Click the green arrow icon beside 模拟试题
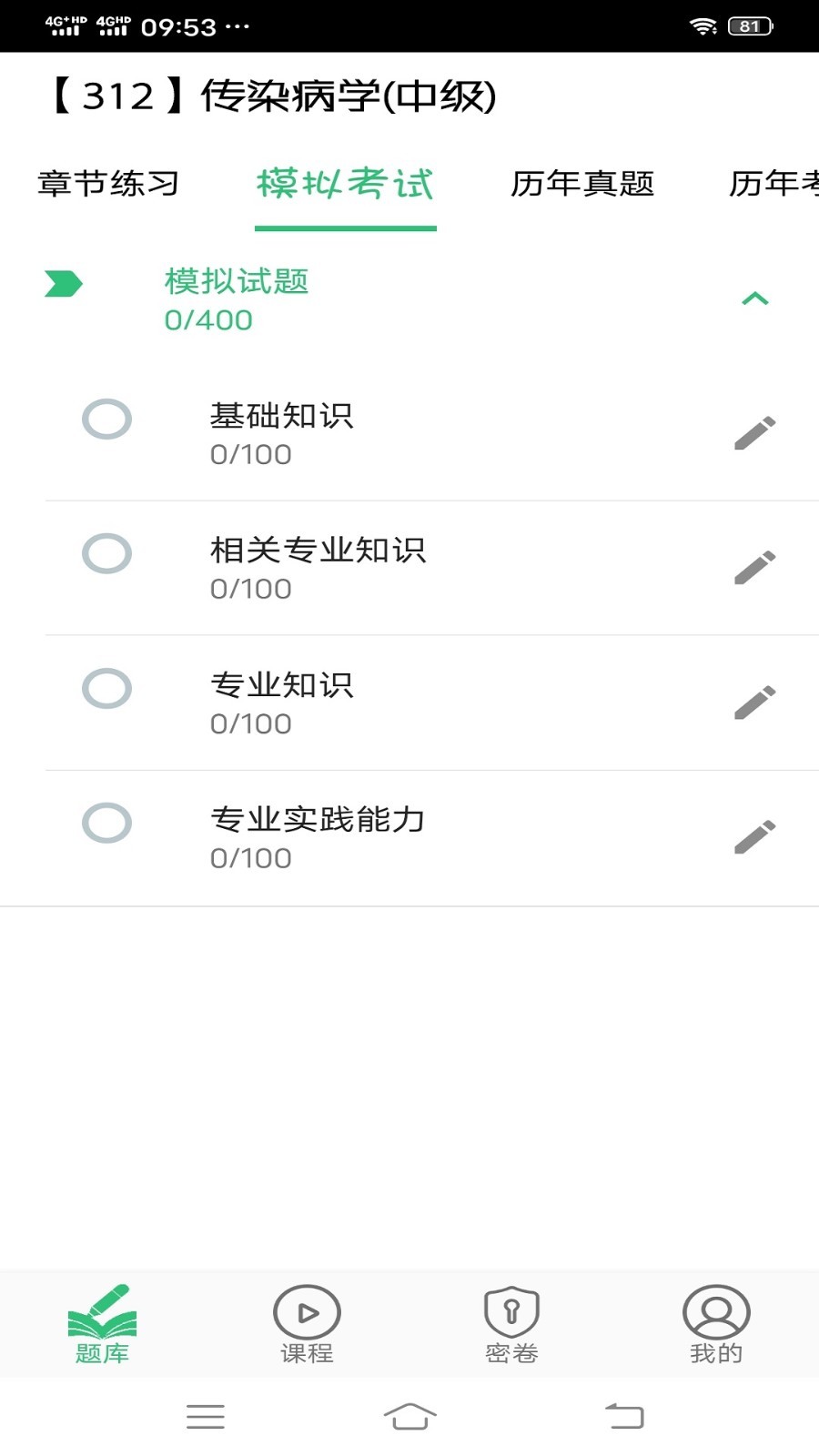This screenshot has width=819, height=1456. point(62,285)
